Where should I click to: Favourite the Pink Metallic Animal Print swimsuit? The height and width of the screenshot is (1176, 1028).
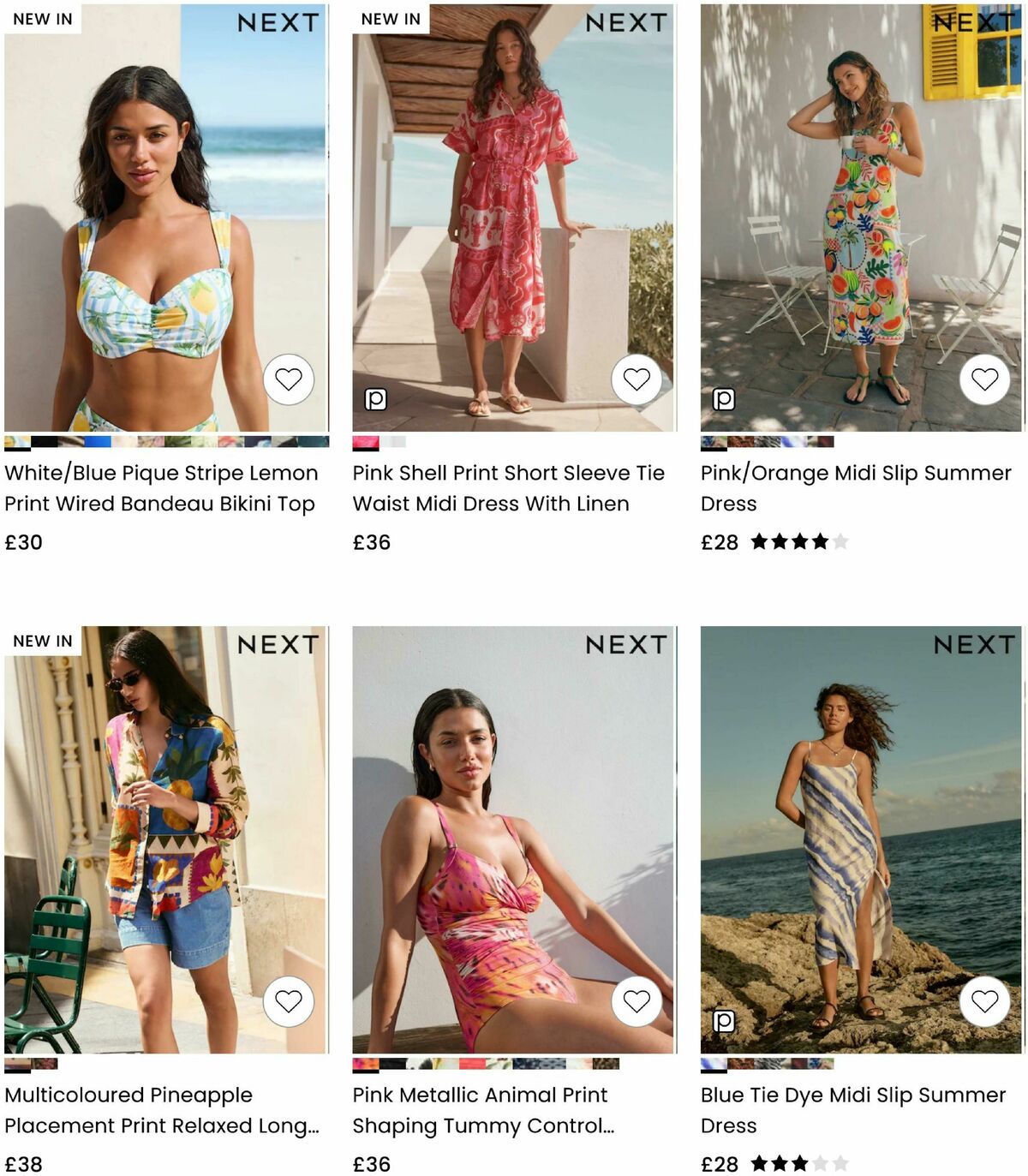[637, 1000]
